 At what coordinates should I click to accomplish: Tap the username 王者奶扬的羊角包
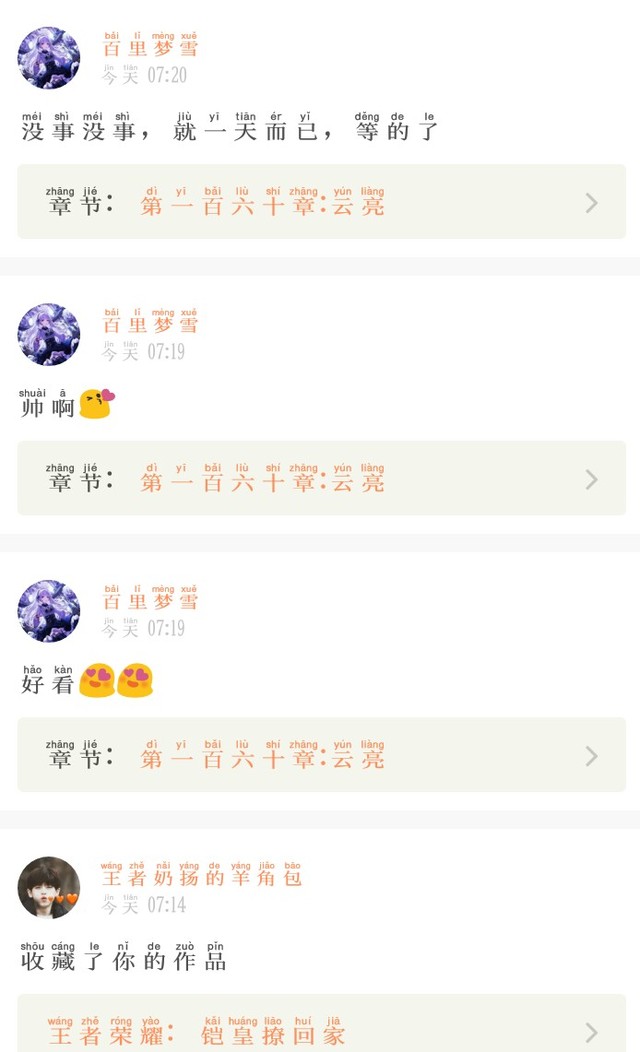[201, 877]
